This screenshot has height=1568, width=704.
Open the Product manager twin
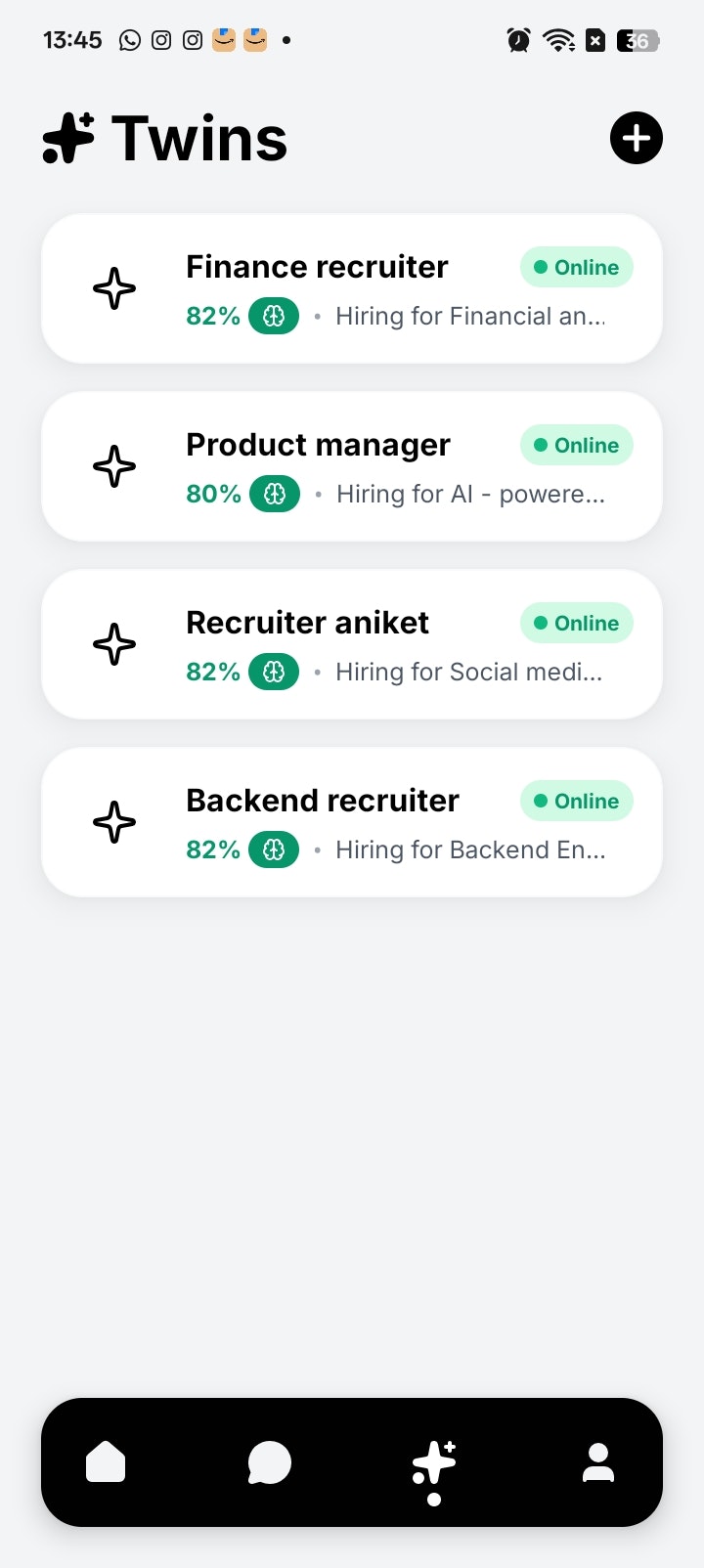point(351,466)
